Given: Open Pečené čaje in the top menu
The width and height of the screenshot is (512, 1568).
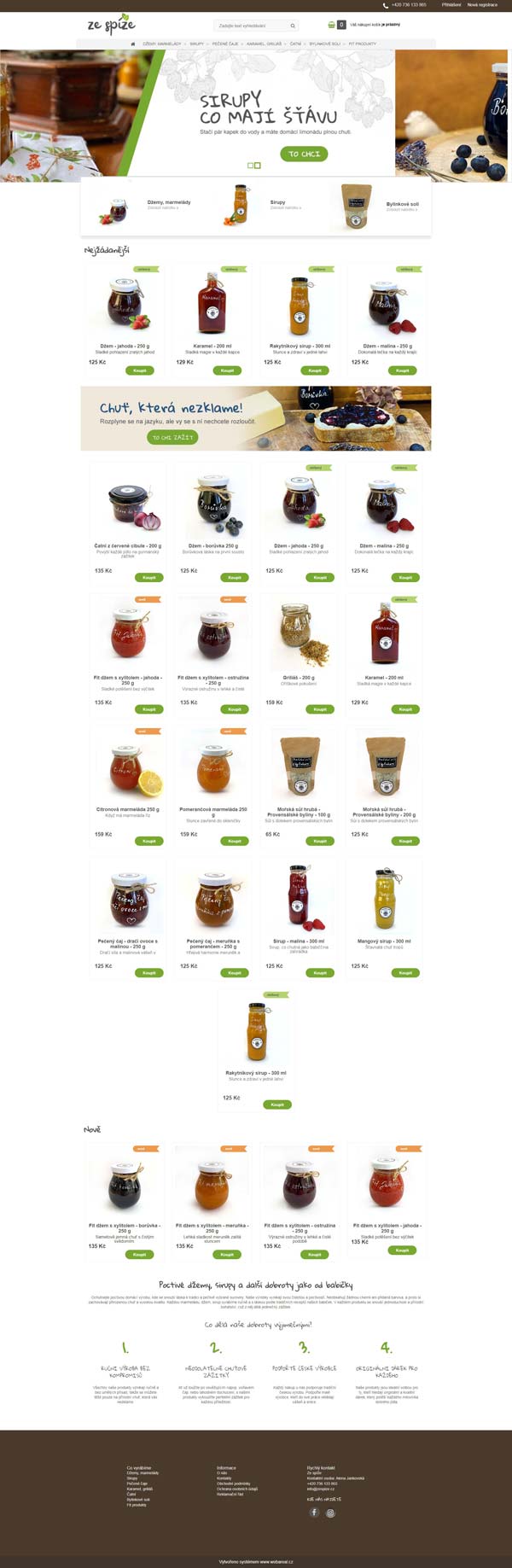Looking at the screenshot, I should tap(225, 44).
